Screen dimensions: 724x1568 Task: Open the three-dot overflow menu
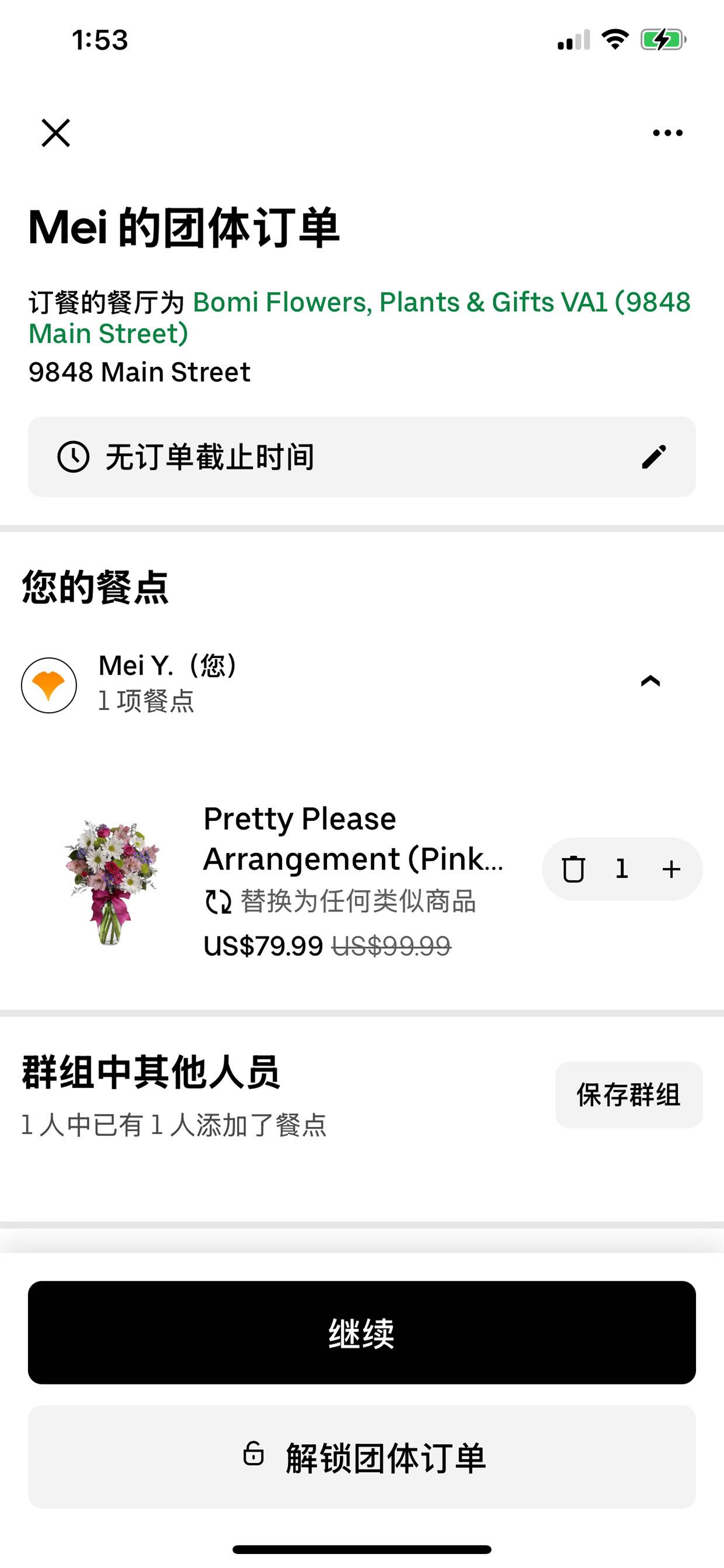pos(667,133)
